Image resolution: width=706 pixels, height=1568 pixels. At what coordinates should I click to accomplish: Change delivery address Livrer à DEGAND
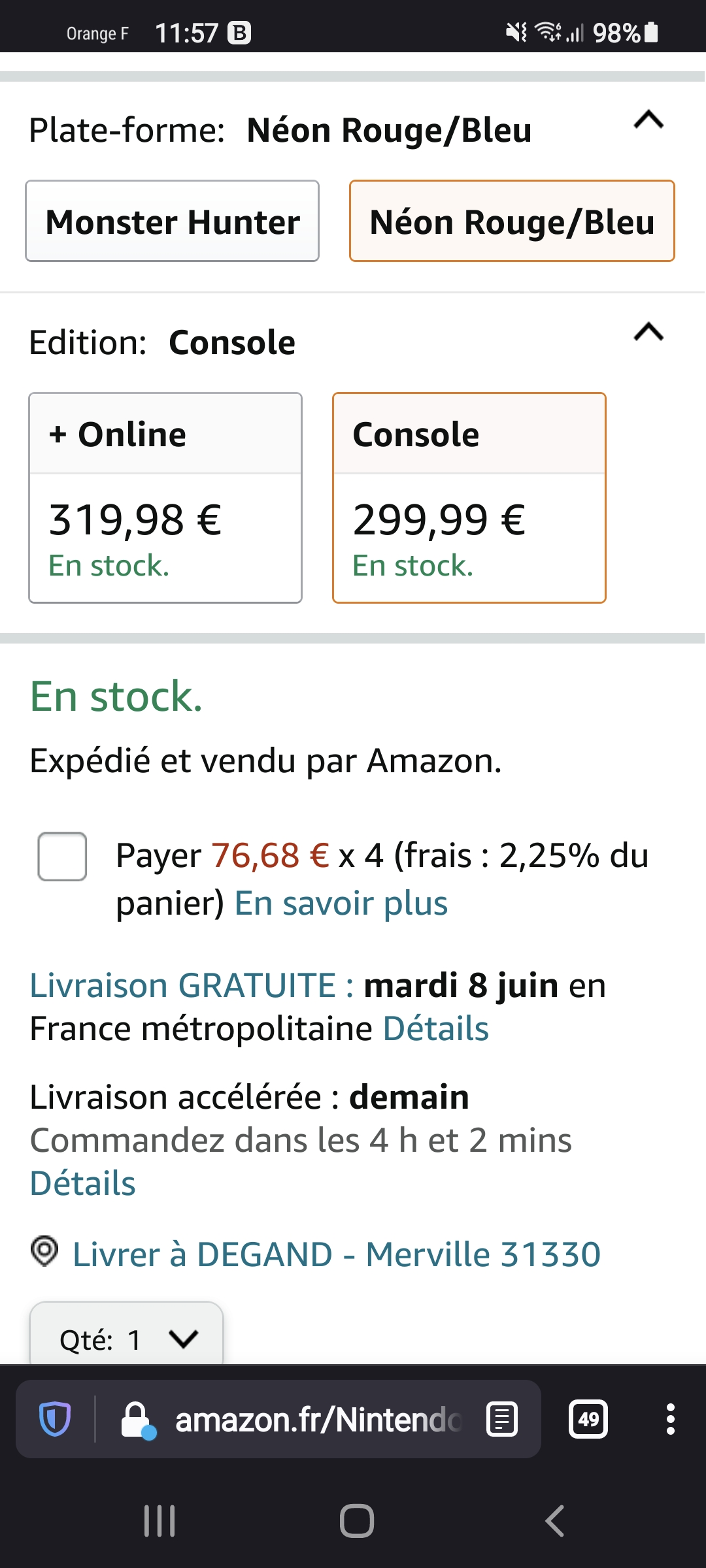[x=336, y=1254]
